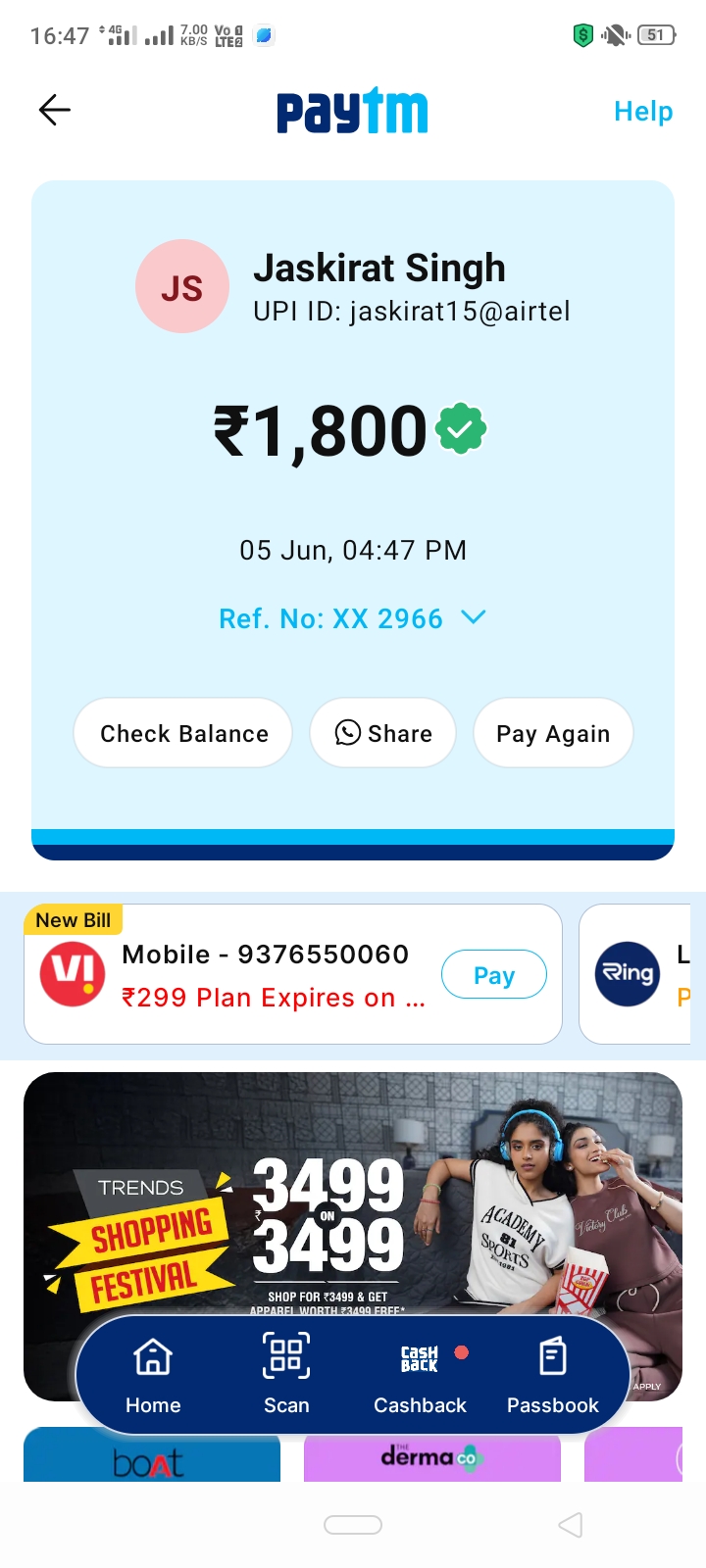Open the derma co offer tile
Viewport: 706px width, 1568px height.
(x=431, y=1457)
